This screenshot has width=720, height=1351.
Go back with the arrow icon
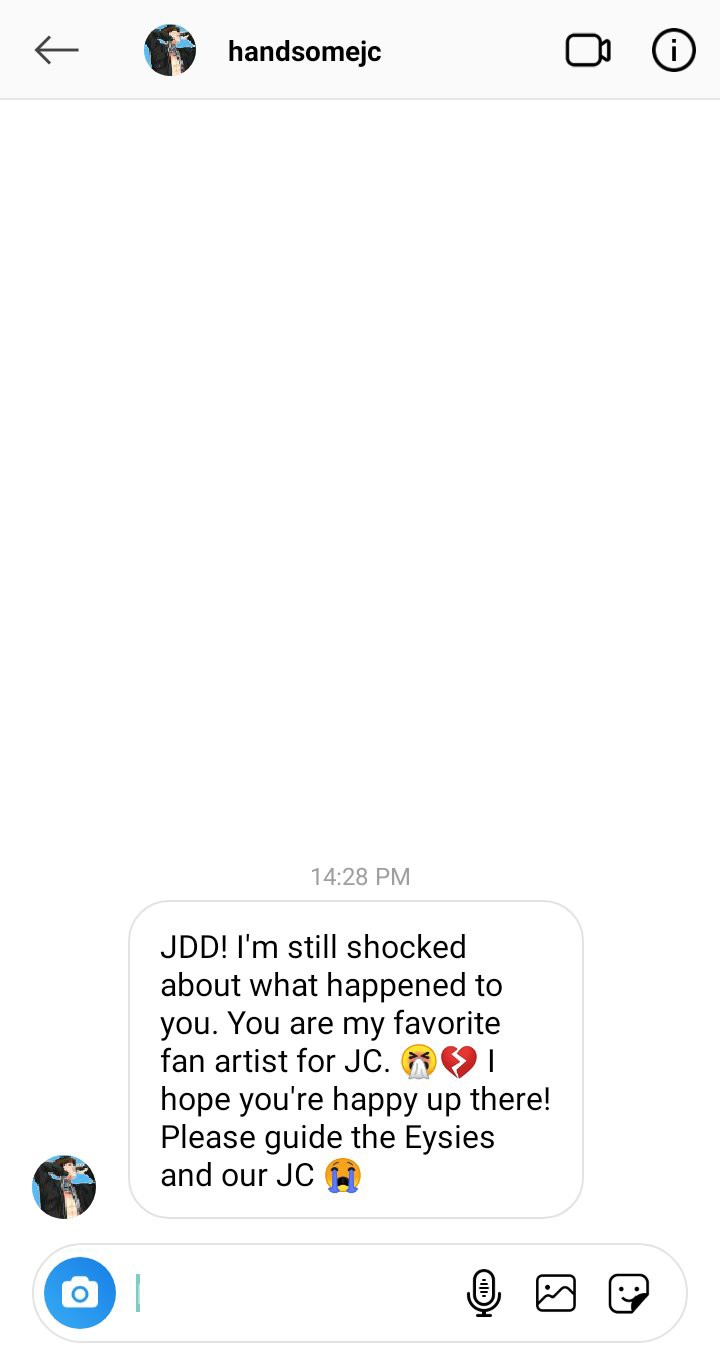[x=56, y=50]
